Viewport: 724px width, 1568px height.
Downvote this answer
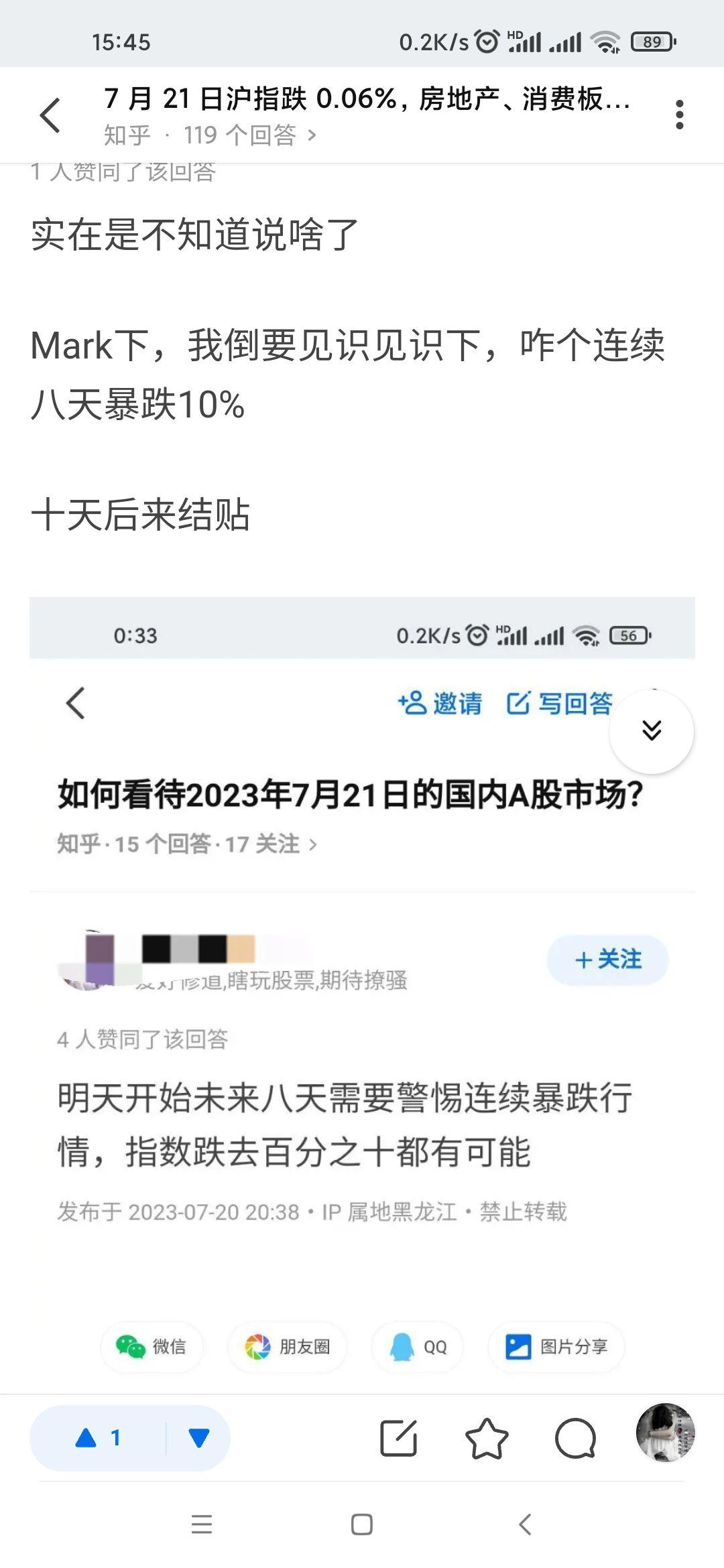tap(199, 1438)
